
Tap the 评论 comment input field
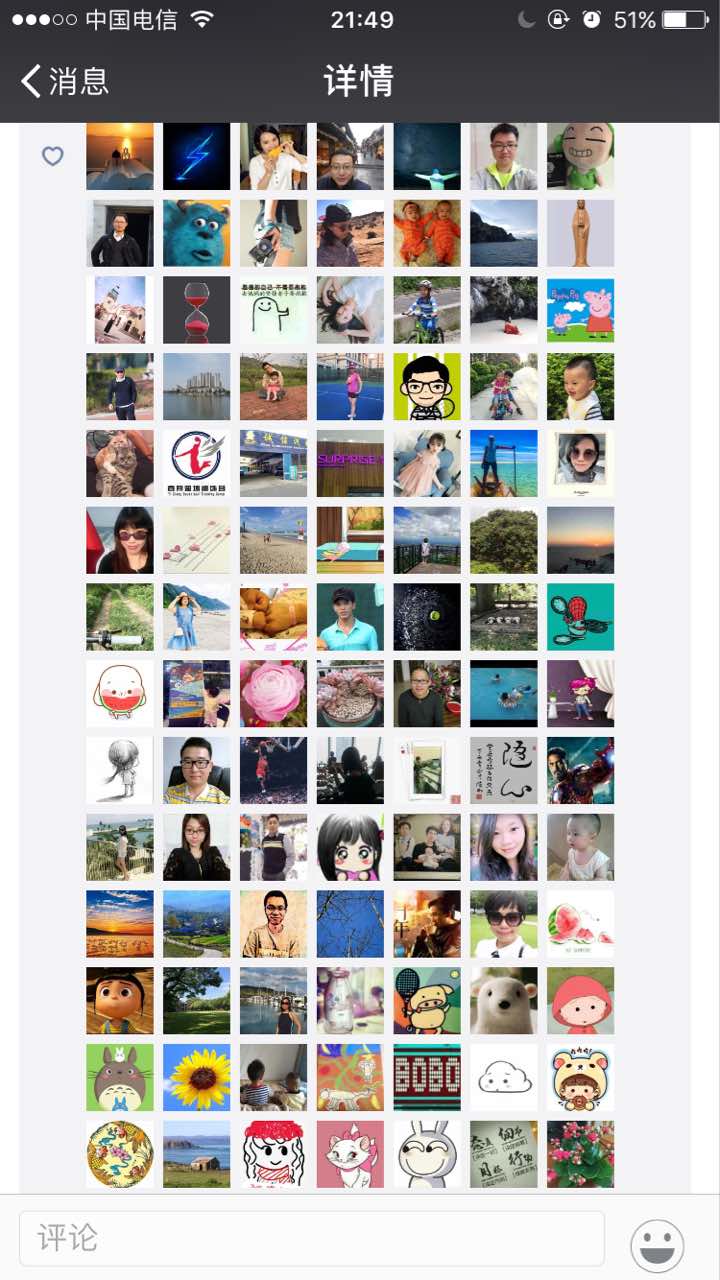[312, 1238]
